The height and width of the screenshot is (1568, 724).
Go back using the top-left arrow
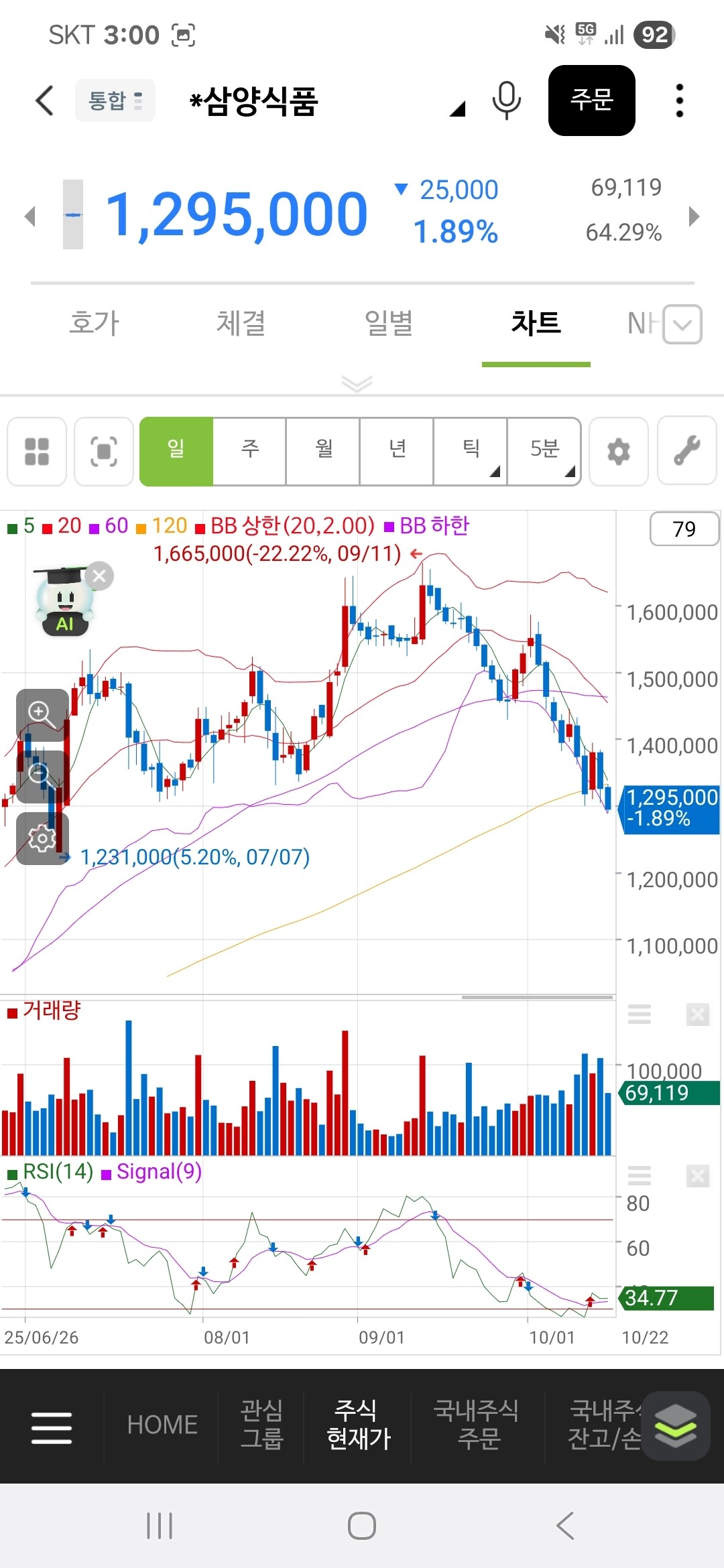(x=44, y=101)
